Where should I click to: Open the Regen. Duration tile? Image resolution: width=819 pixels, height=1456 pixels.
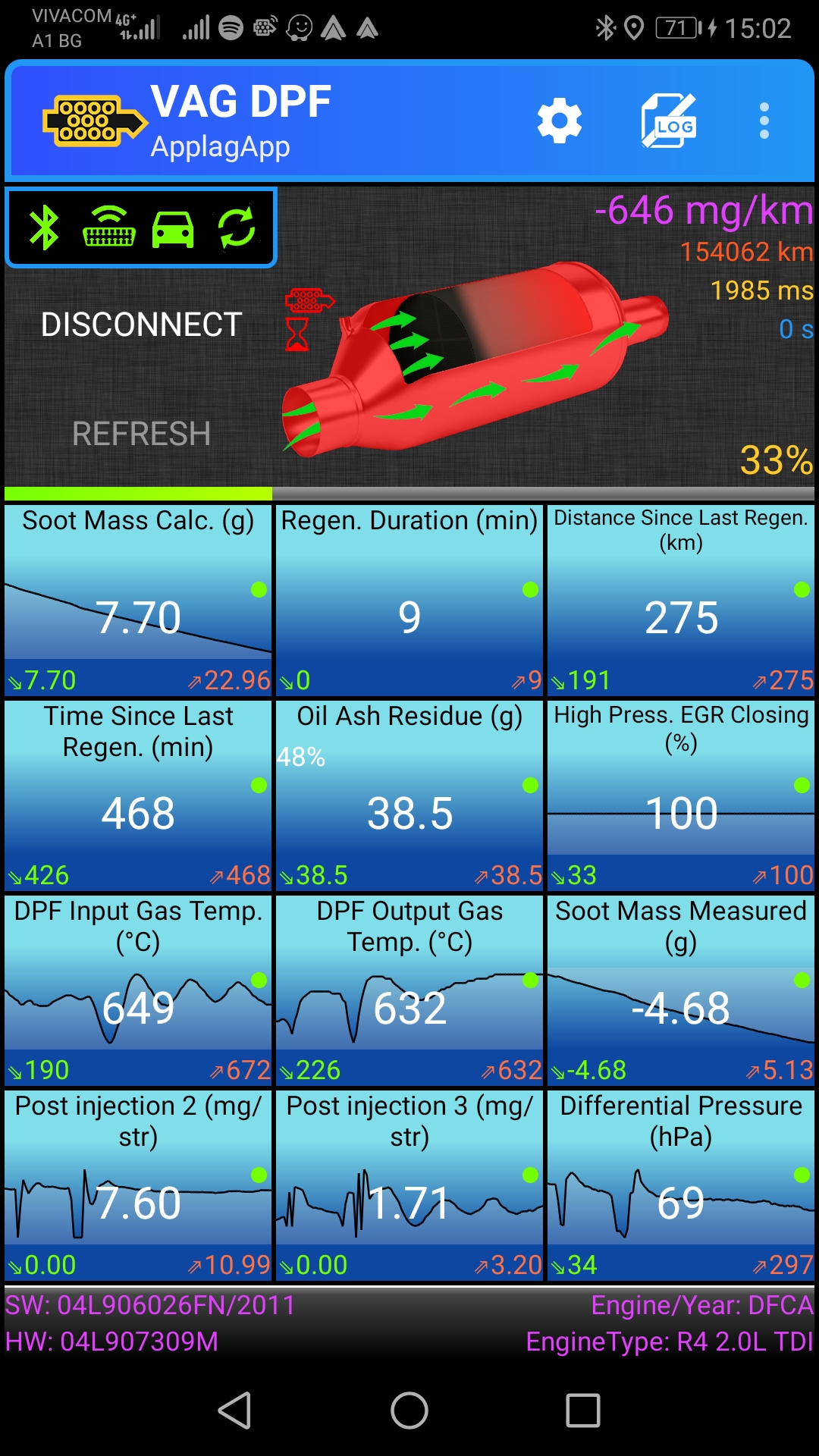pos(409,601)
